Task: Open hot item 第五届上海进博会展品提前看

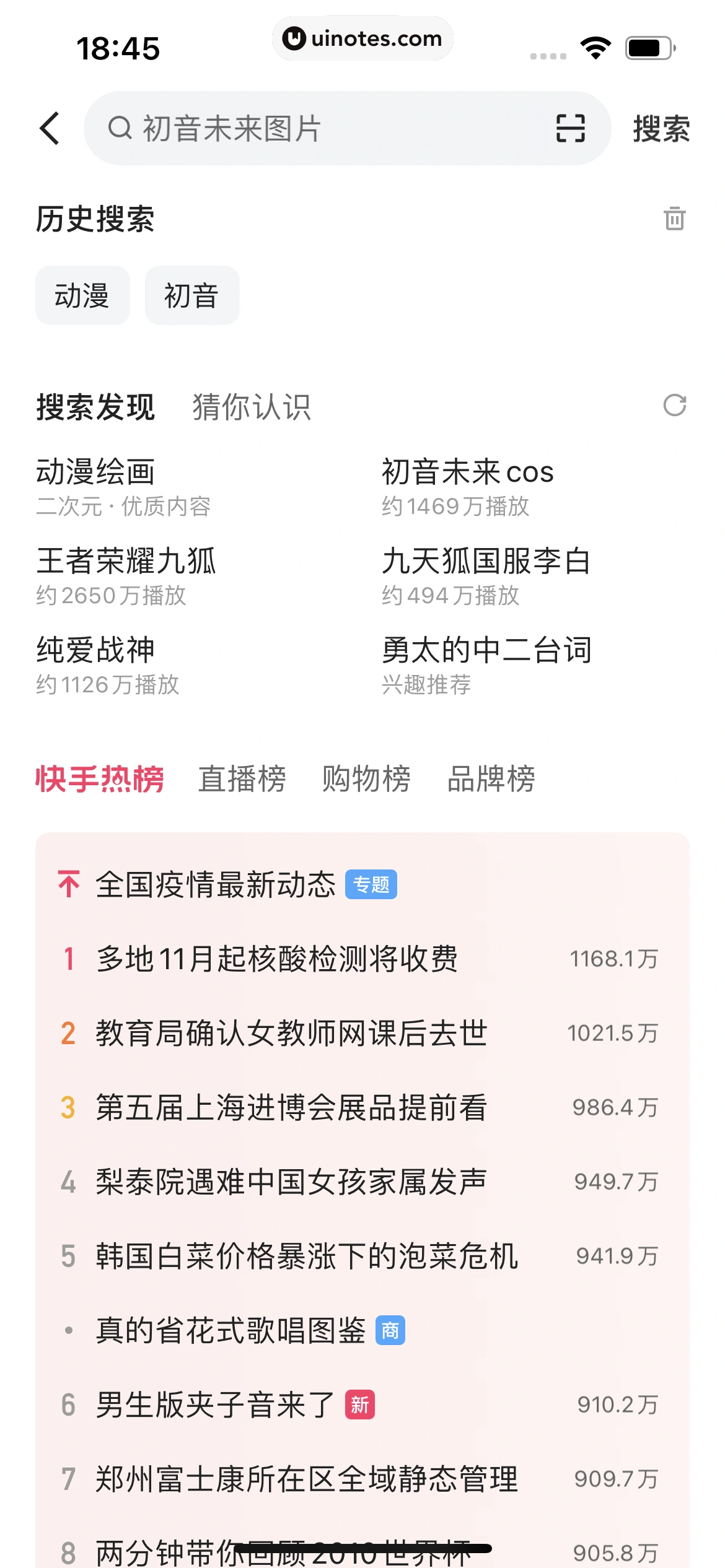Action: [291, 1107]
